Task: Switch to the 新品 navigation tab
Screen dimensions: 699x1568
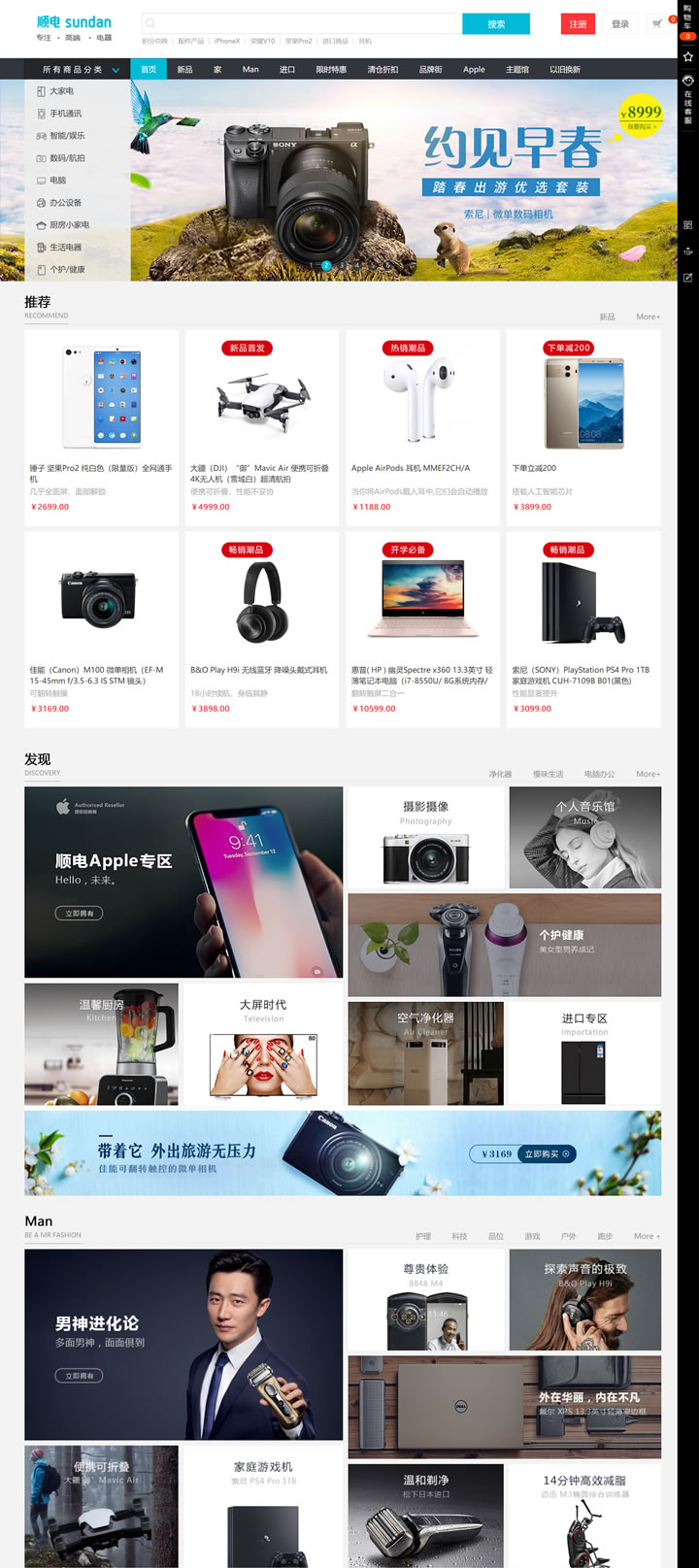Action: (184, 70)
